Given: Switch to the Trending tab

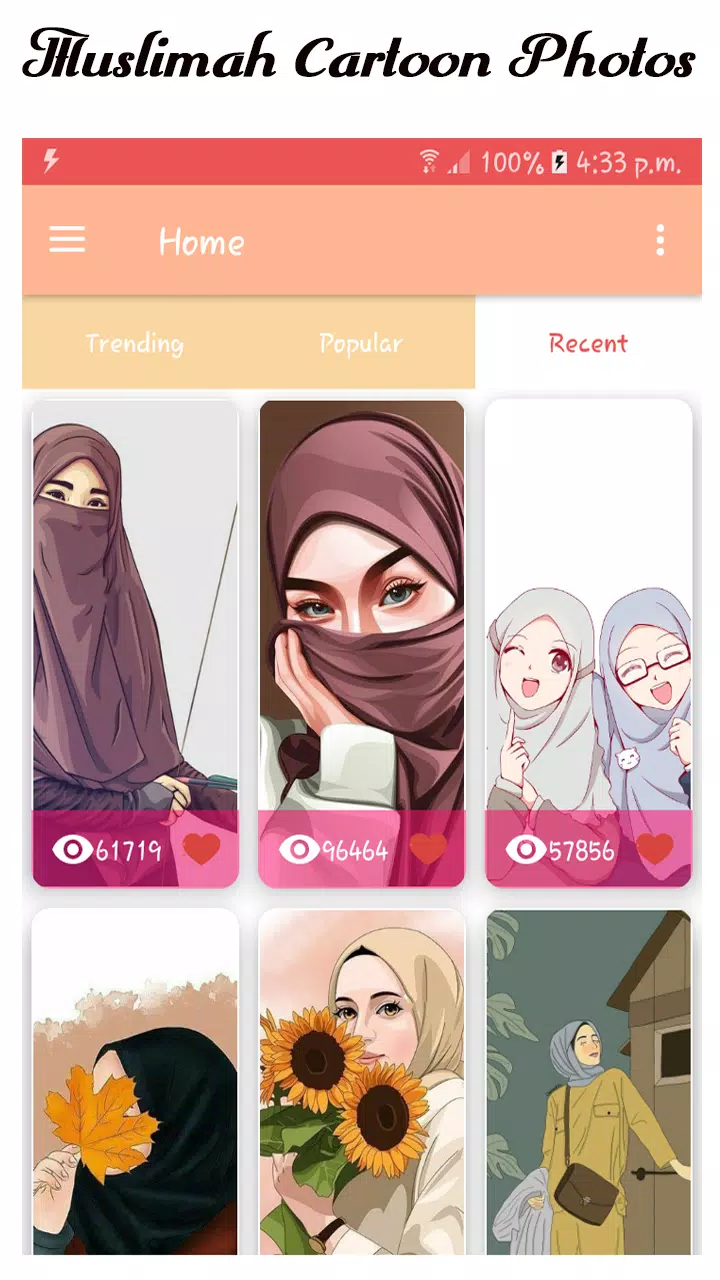Looking at the screenshot, I should pyautogui.click(x=135, y=343).
